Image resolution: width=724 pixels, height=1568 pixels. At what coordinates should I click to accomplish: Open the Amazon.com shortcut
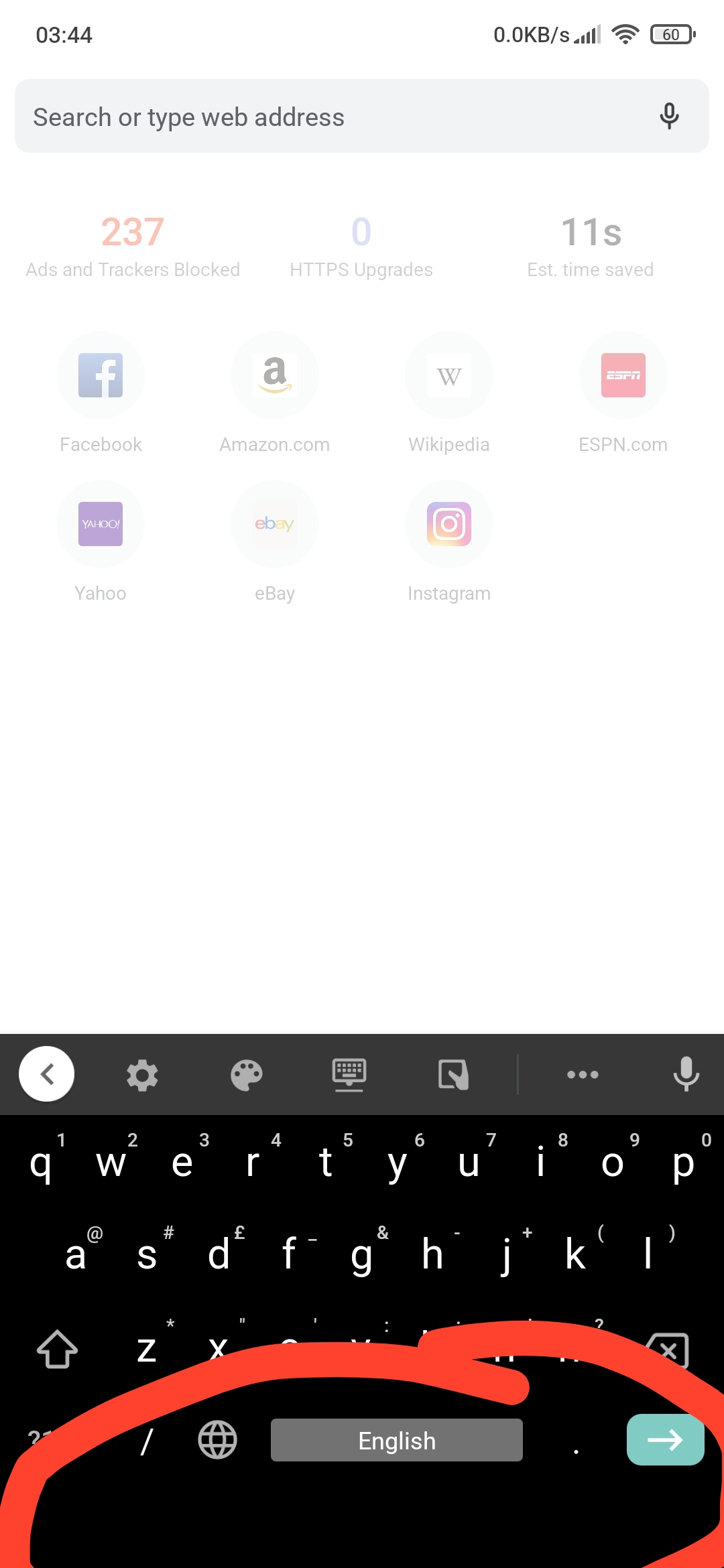pos(275,393)
